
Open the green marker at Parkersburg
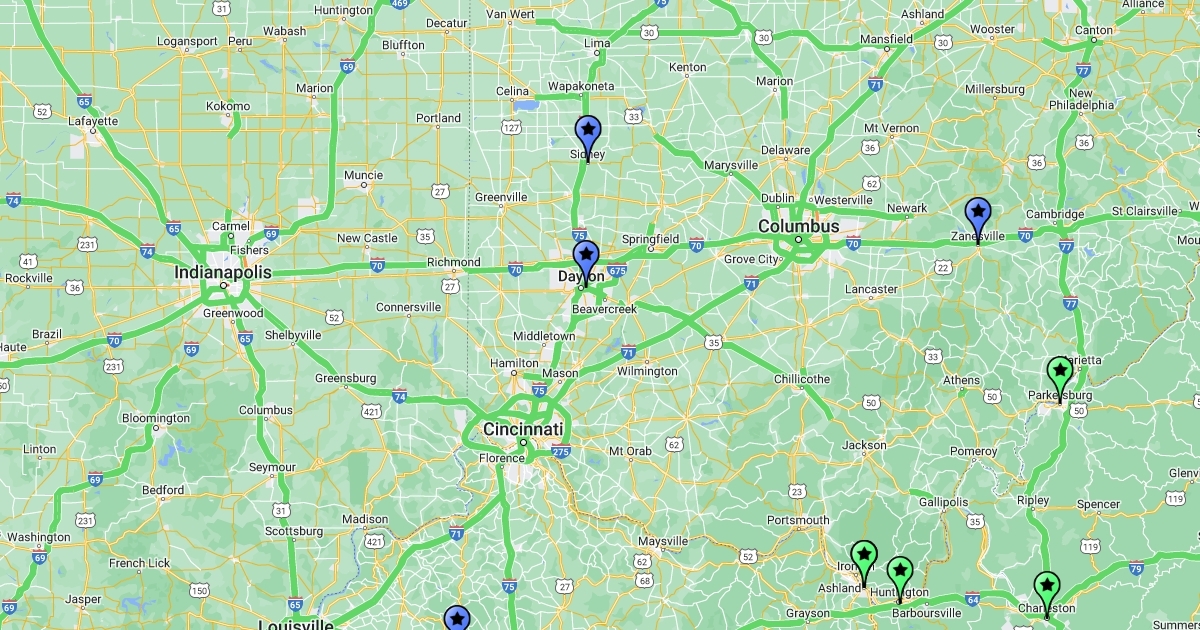coord(1059,373)
